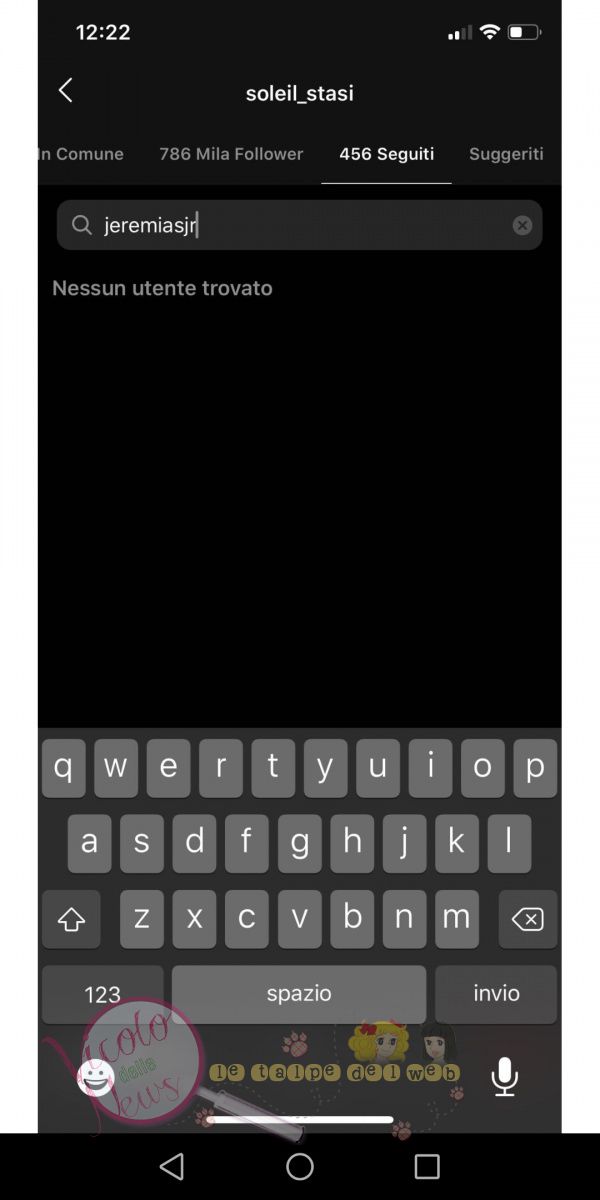This screenshot has width=600, height=1200.
Task: Type the letter q key
Action: [63, 768]
